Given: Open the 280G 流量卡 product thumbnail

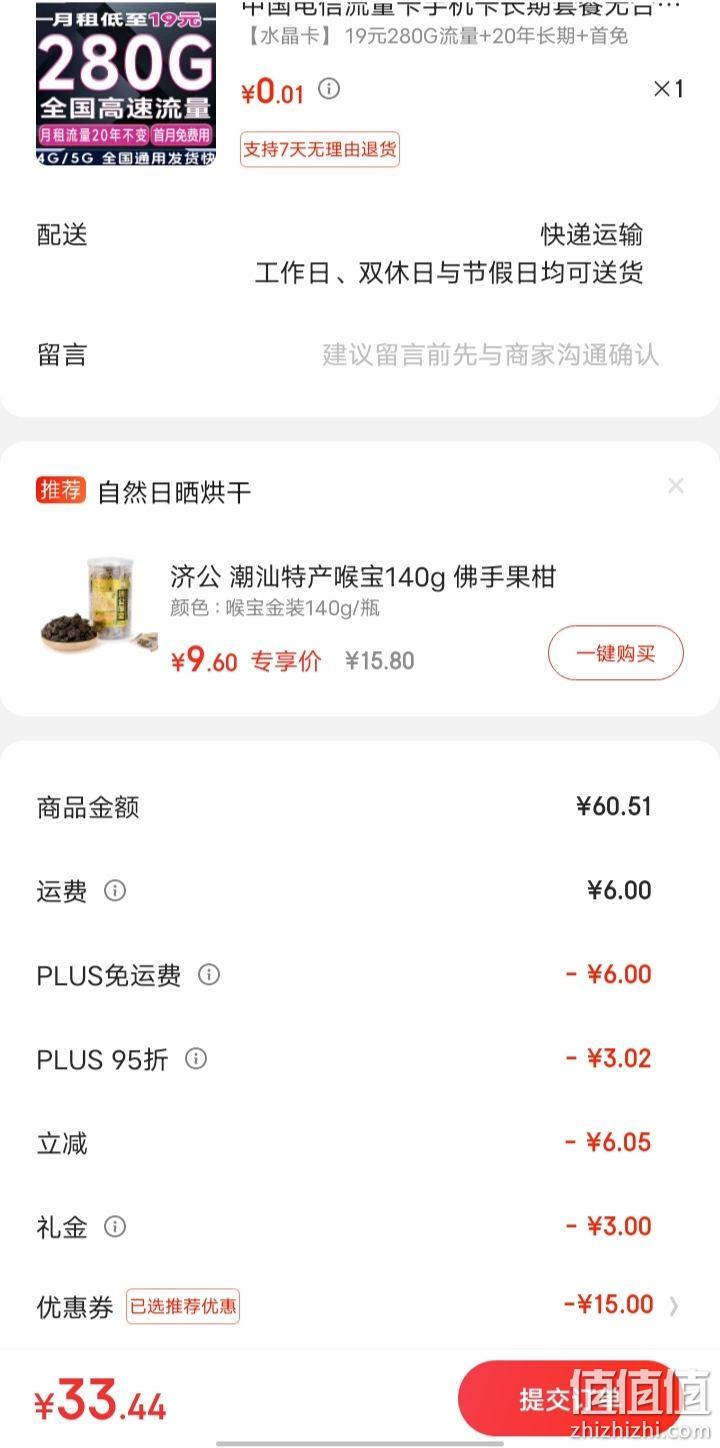Looking at the screenshot, I should pos(126,83).
